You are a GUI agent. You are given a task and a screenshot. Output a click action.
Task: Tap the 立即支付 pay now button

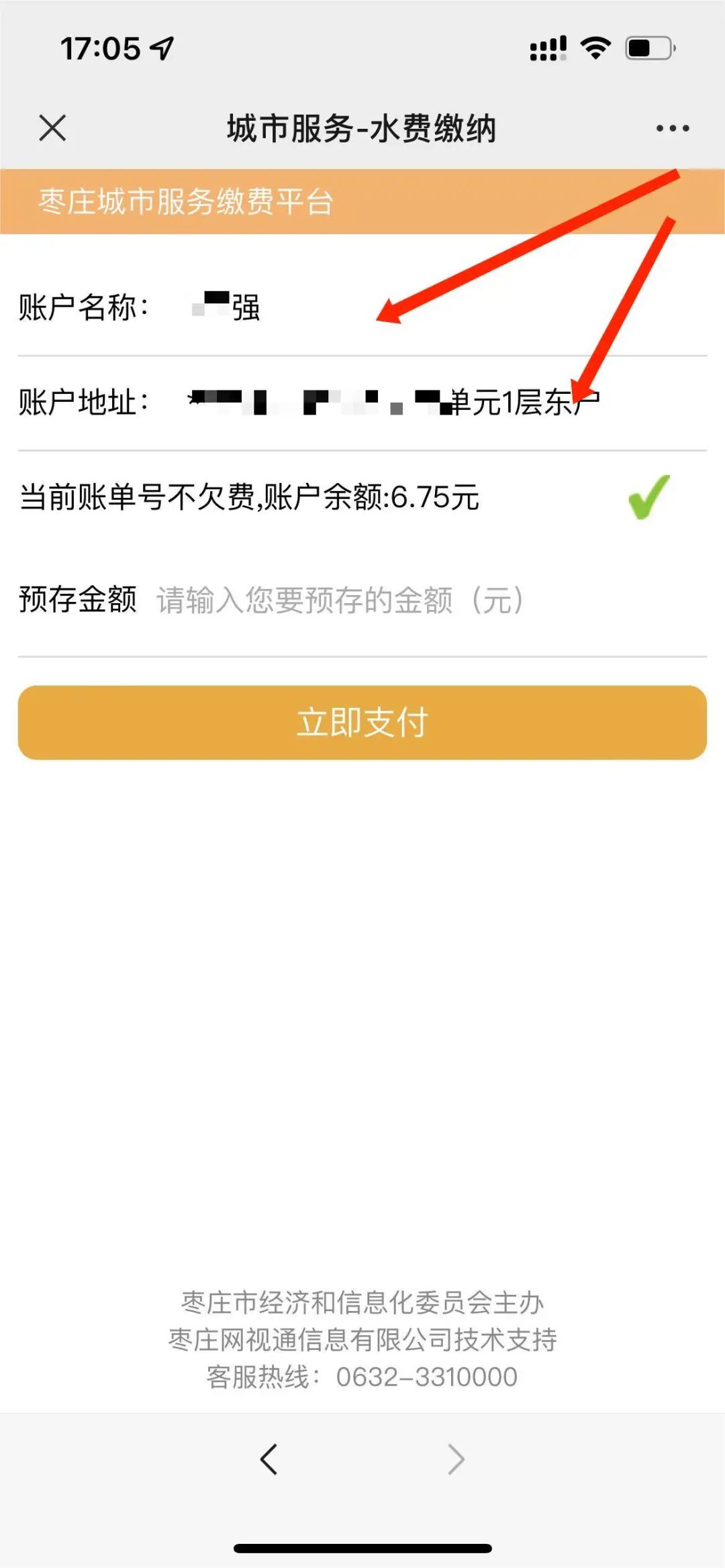tap(362, 723)
